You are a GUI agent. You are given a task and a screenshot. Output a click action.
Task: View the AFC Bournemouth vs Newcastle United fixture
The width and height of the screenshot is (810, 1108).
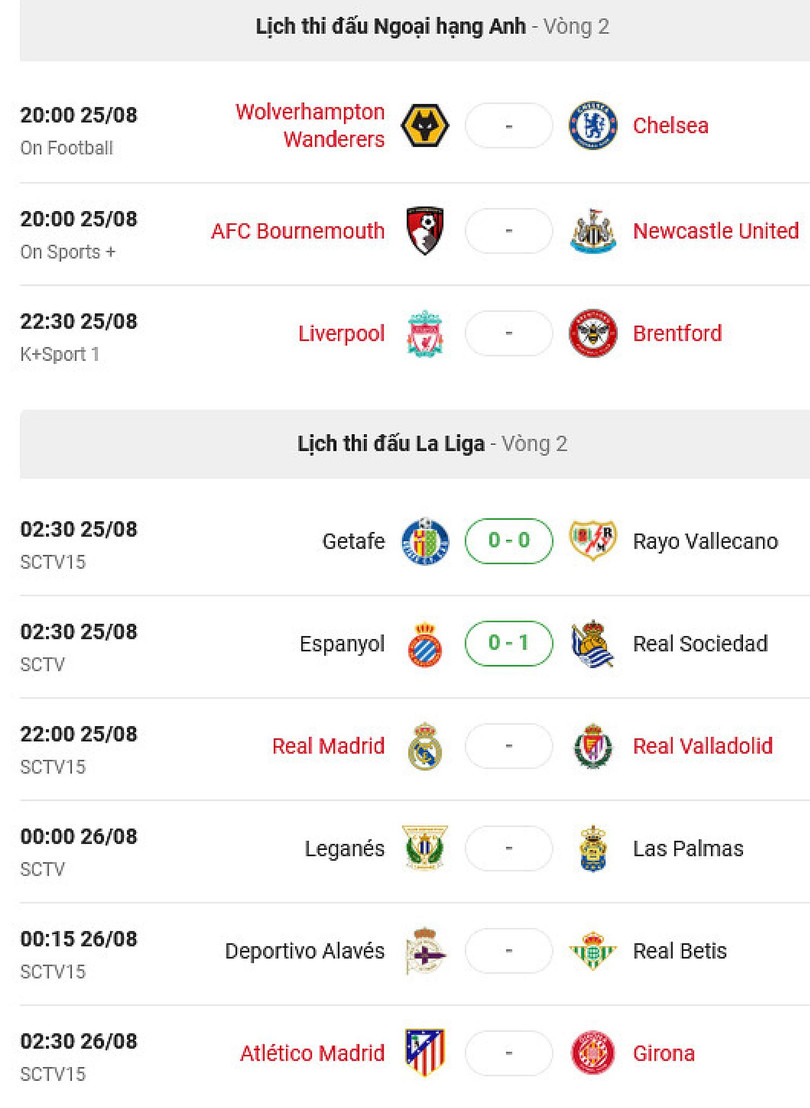508,231
